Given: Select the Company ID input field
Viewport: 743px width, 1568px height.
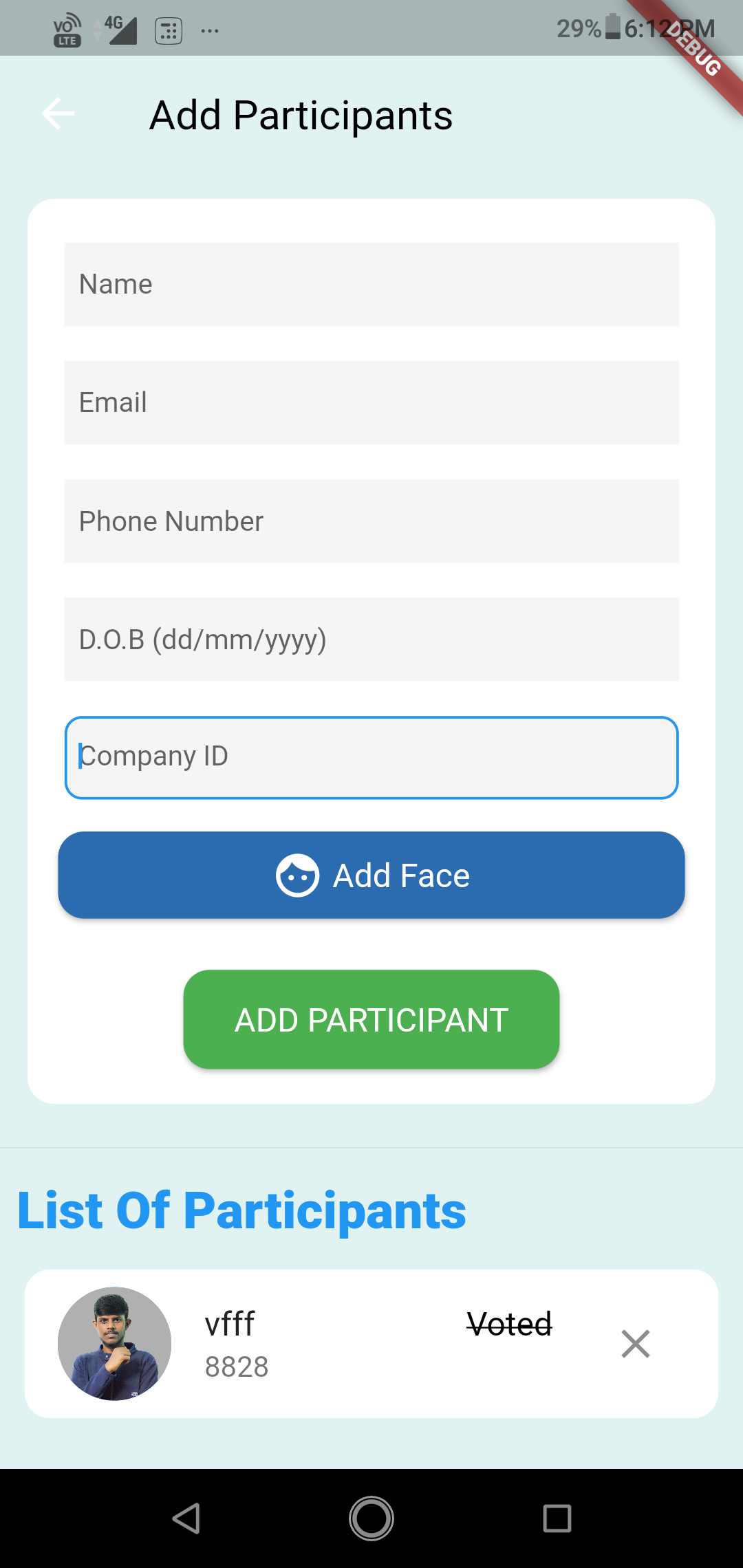Looking at the screenshot, I should 371,756.
